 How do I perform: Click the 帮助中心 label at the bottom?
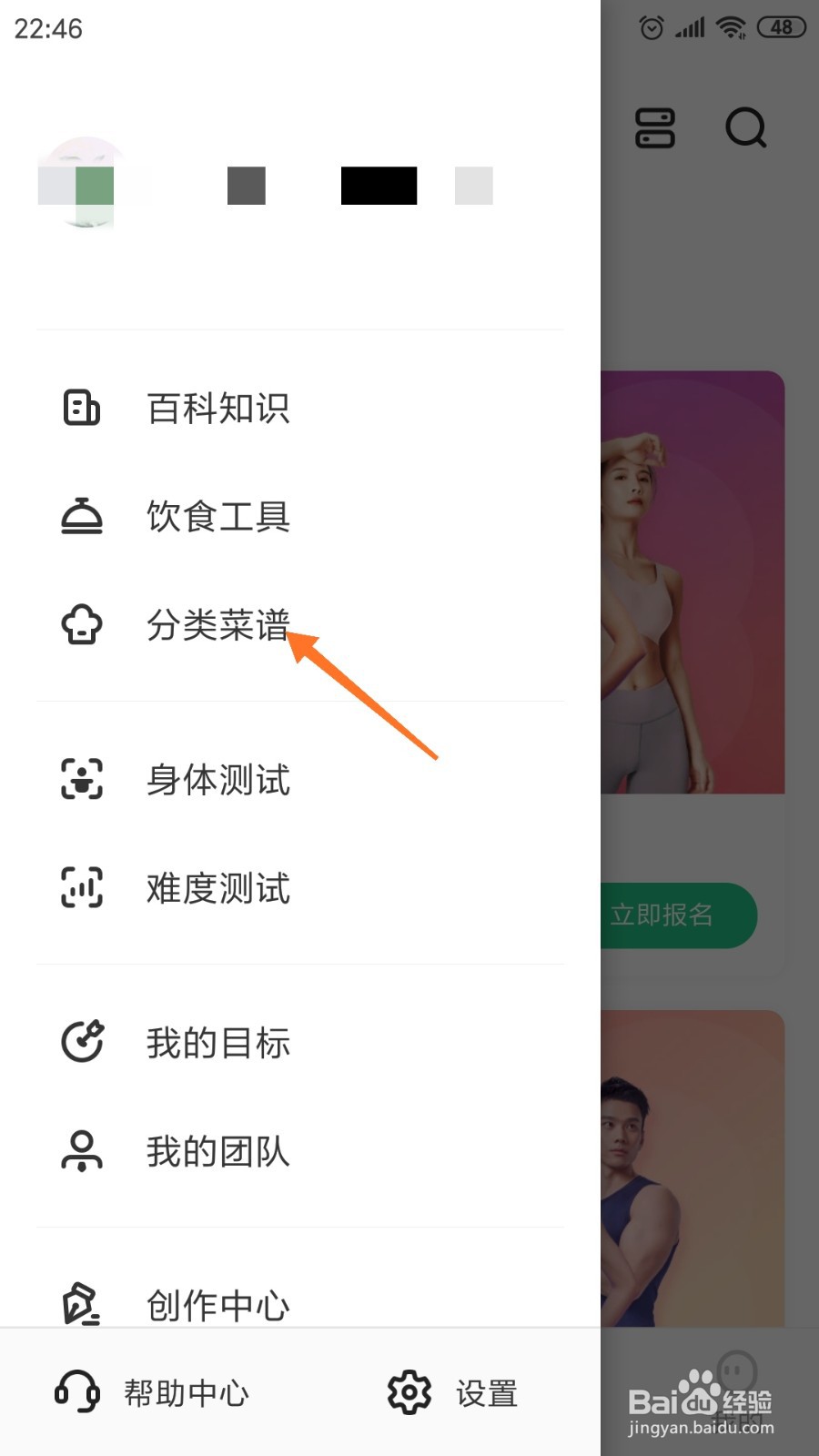click(186, 1391)
